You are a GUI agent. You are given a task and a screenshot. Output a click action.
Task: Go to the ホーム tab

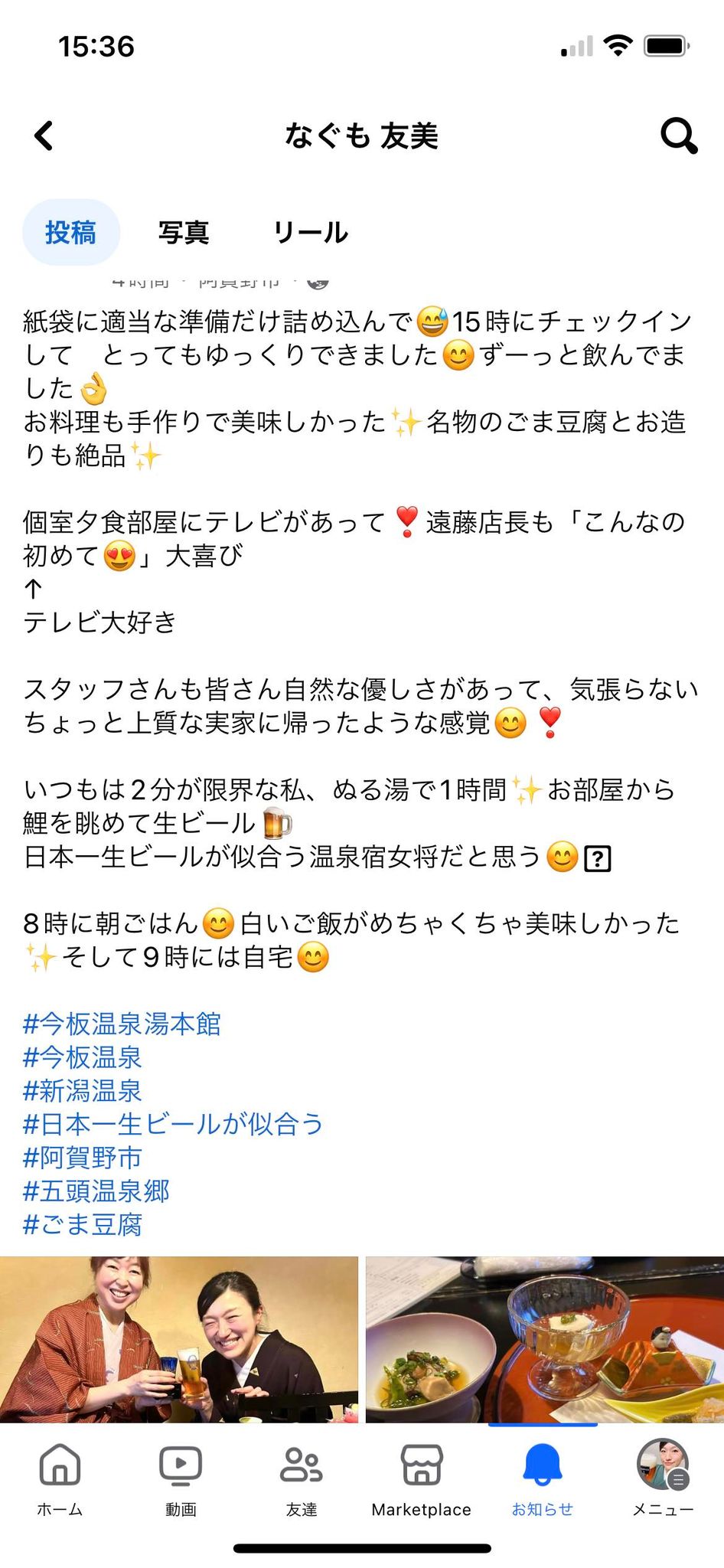[60, 1479]
